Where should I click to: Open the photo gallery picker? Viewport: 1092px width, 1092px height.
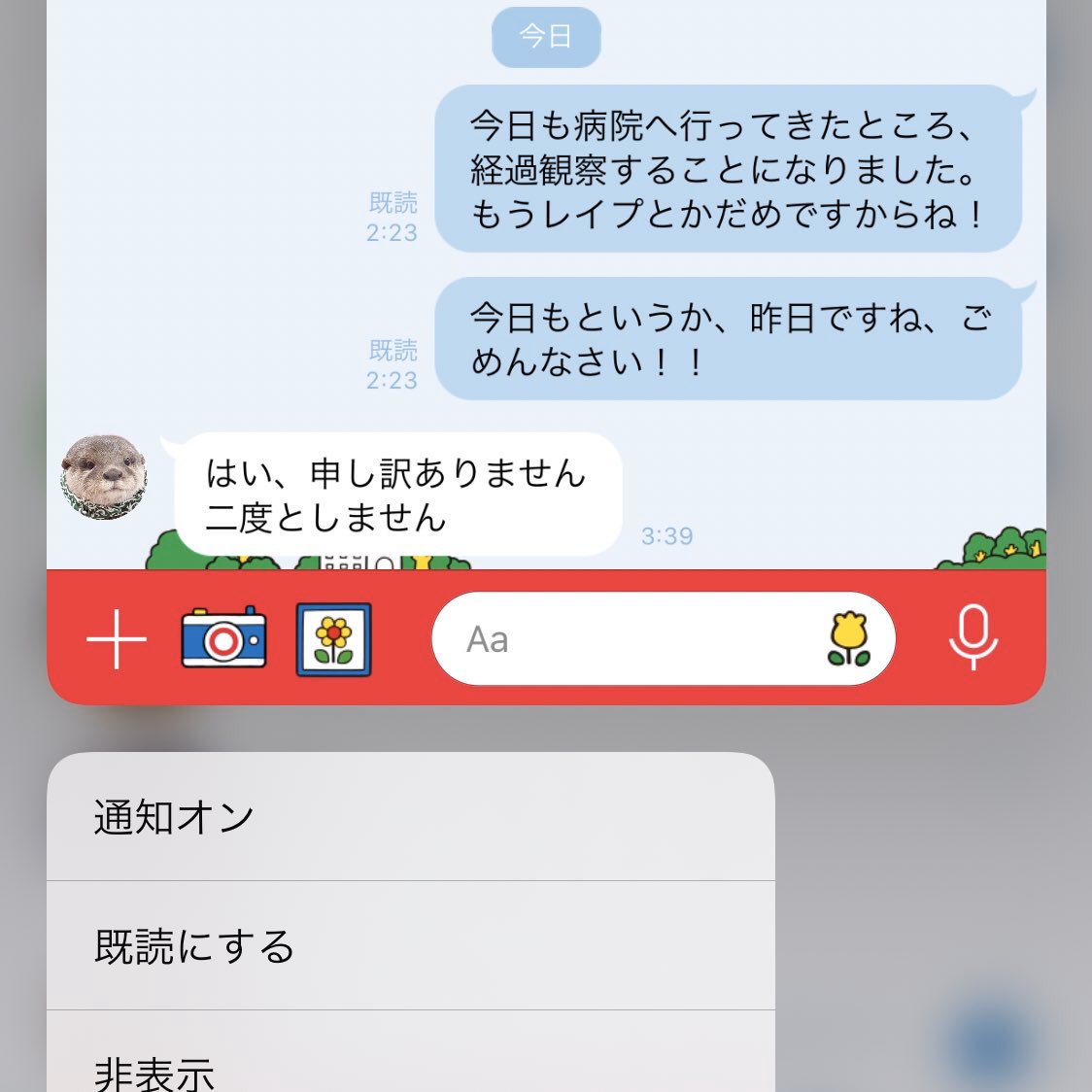pos(333,639)
